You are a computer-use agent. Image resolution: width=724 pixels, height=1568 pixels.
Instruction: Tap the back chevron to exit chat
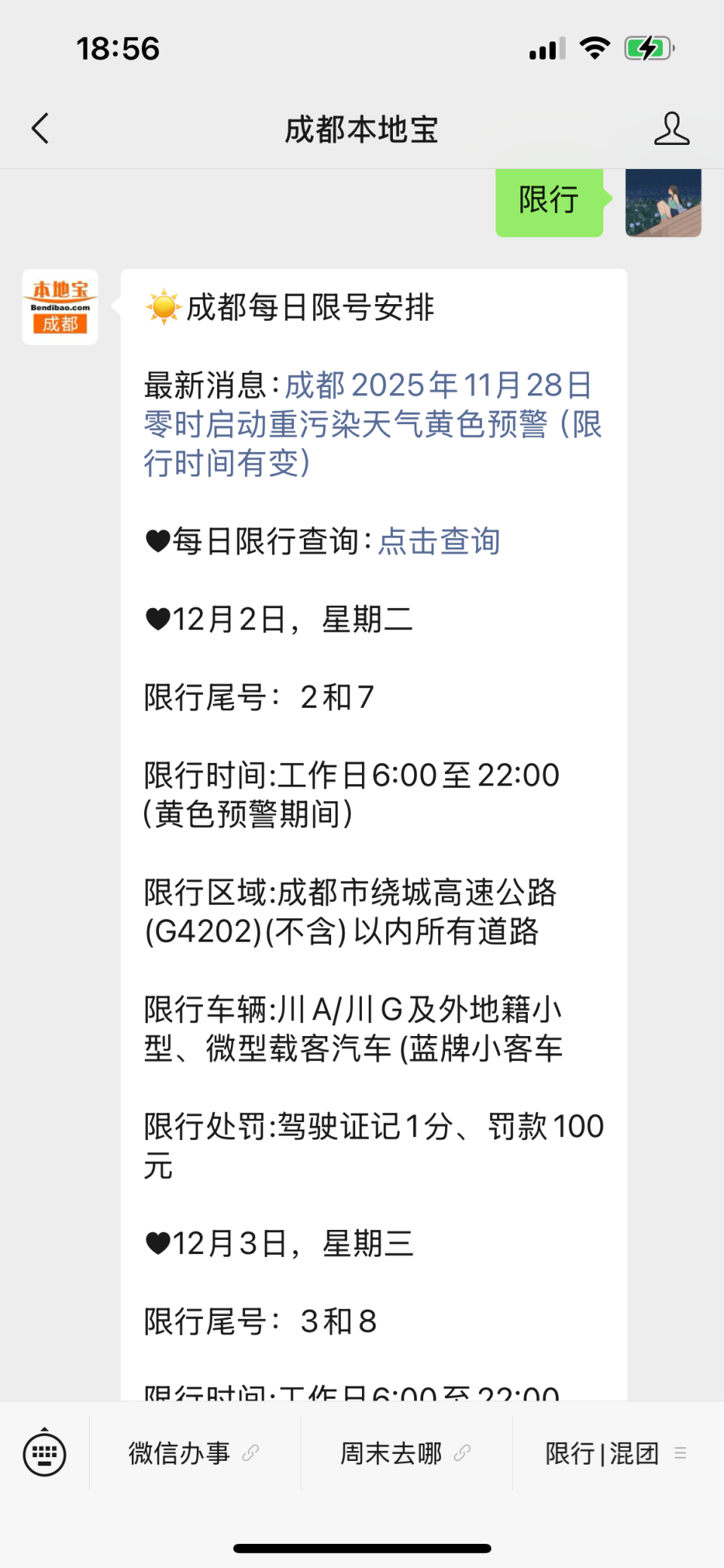click(41, 128)
